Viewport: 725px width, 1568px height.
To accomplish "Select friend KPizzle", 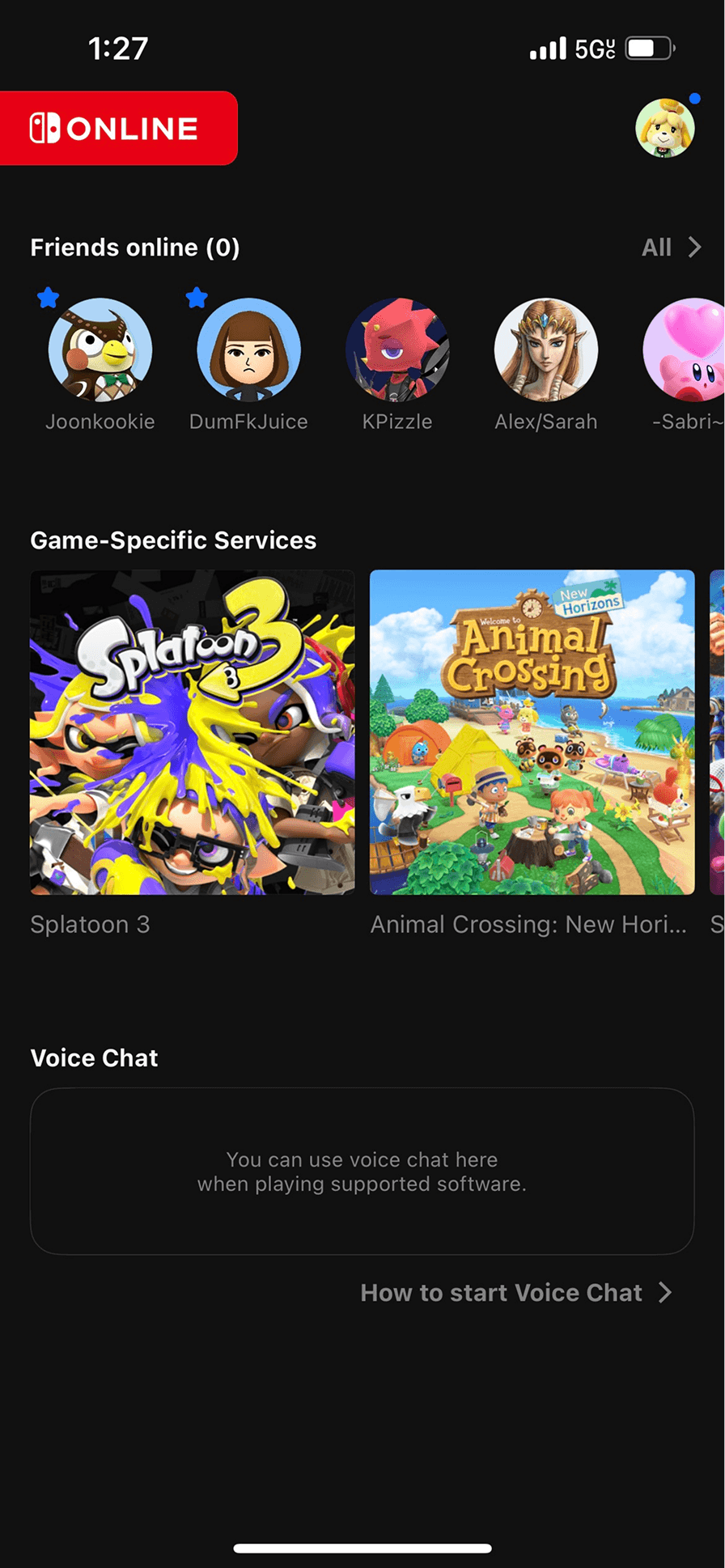I will click(x=397, y=350).
